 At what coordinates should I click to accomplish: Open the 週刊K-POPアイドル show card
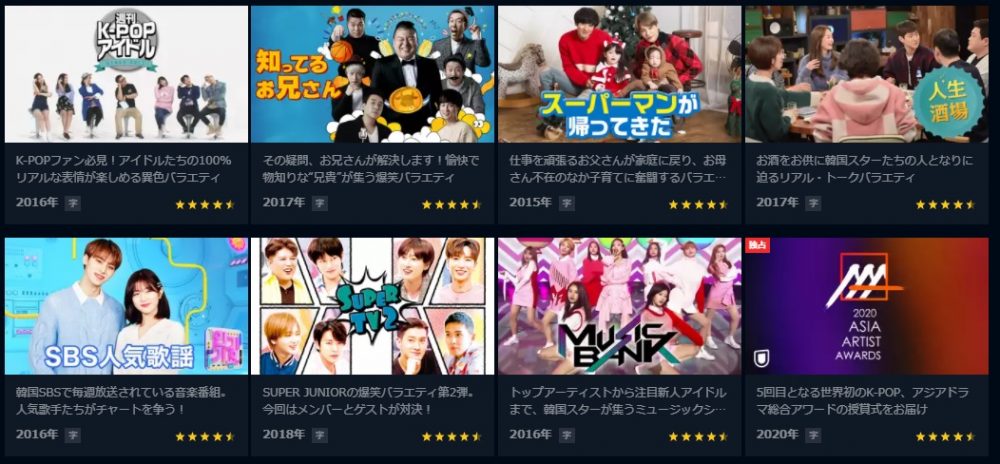coord(126,75)
